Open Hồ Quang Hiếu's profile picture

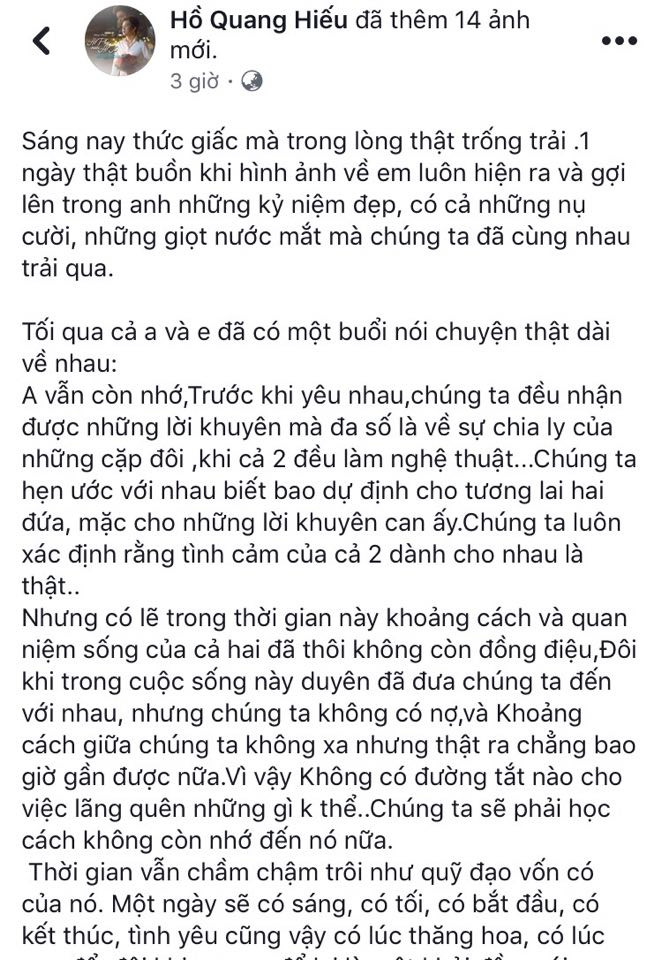[x=119, y=41]
